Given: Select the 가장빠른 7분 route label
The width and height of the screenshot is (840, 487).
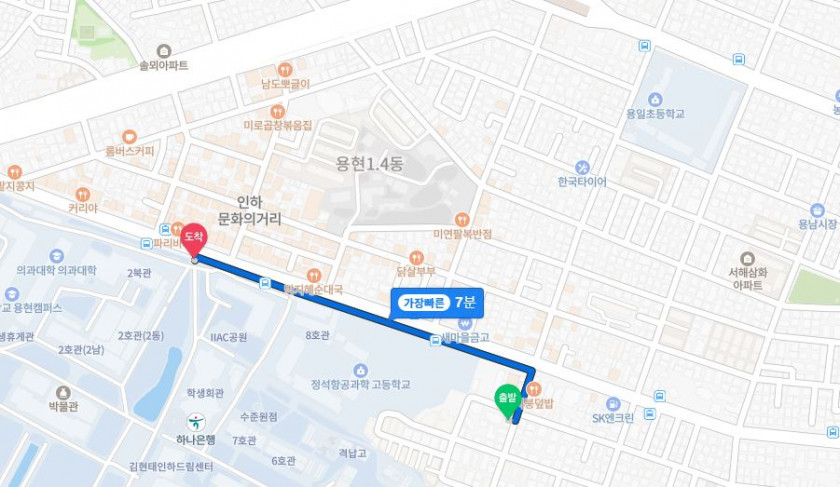Looking at the screenshot, I should [x=437, y=302].
